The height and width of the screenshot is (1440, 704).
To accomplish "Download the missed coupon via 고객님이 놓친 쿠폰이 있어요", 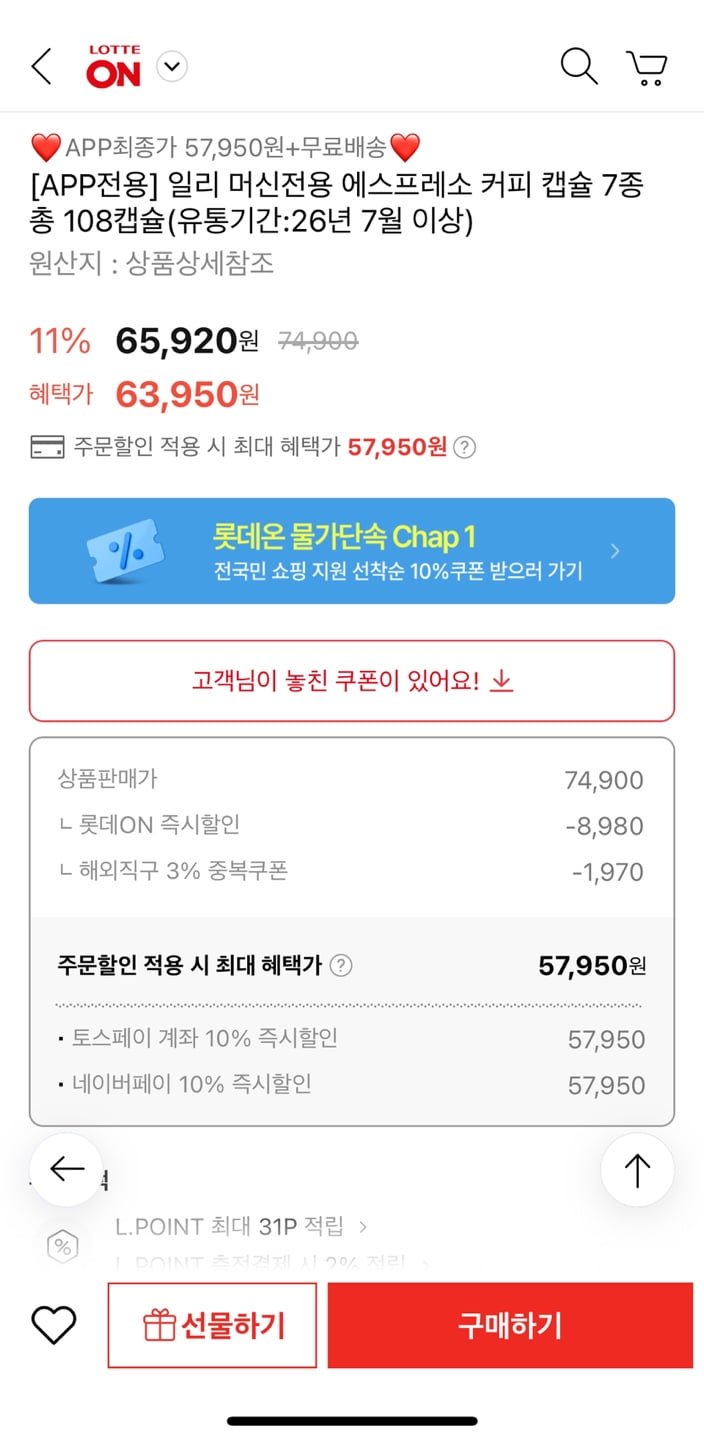I will [x=352, y=681].
